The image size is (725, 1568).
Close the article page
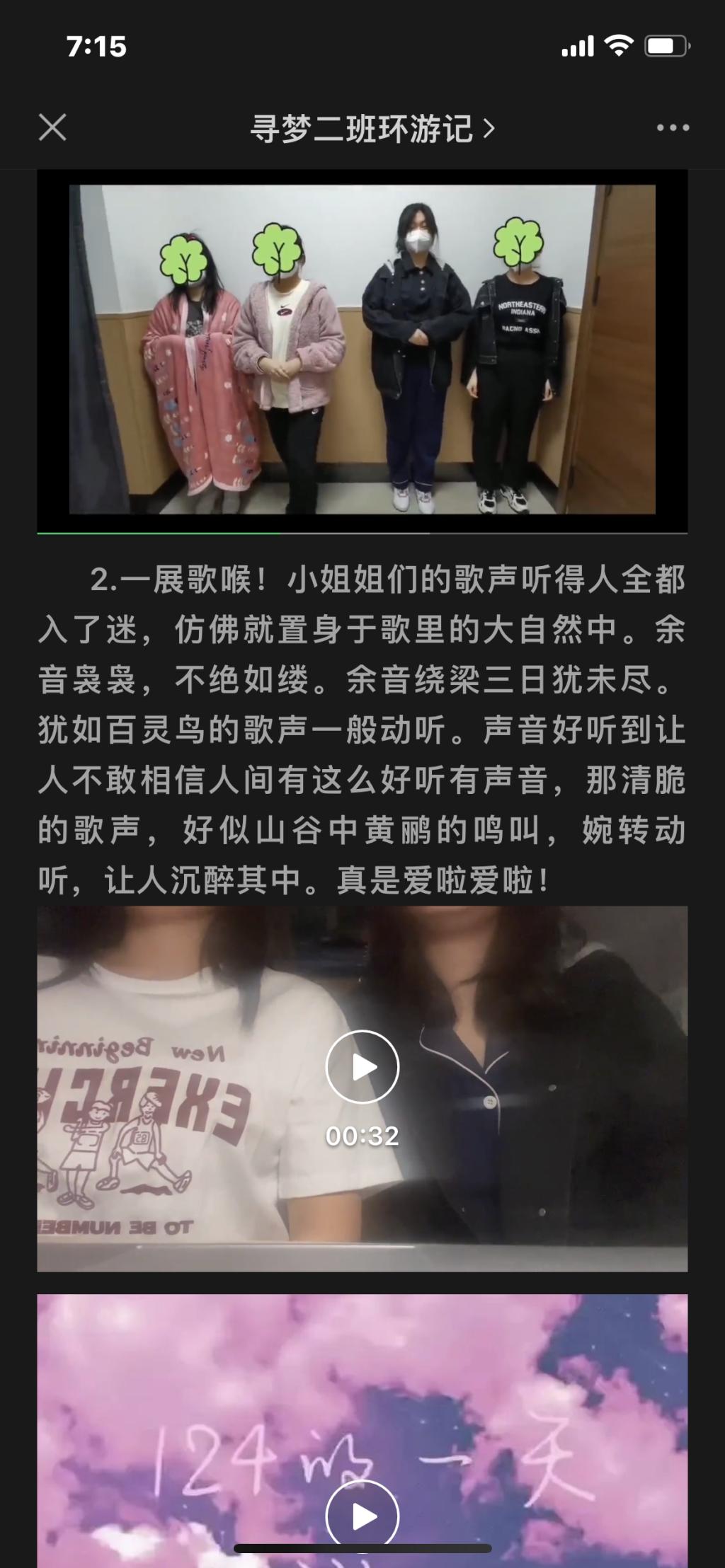point(52,128)
